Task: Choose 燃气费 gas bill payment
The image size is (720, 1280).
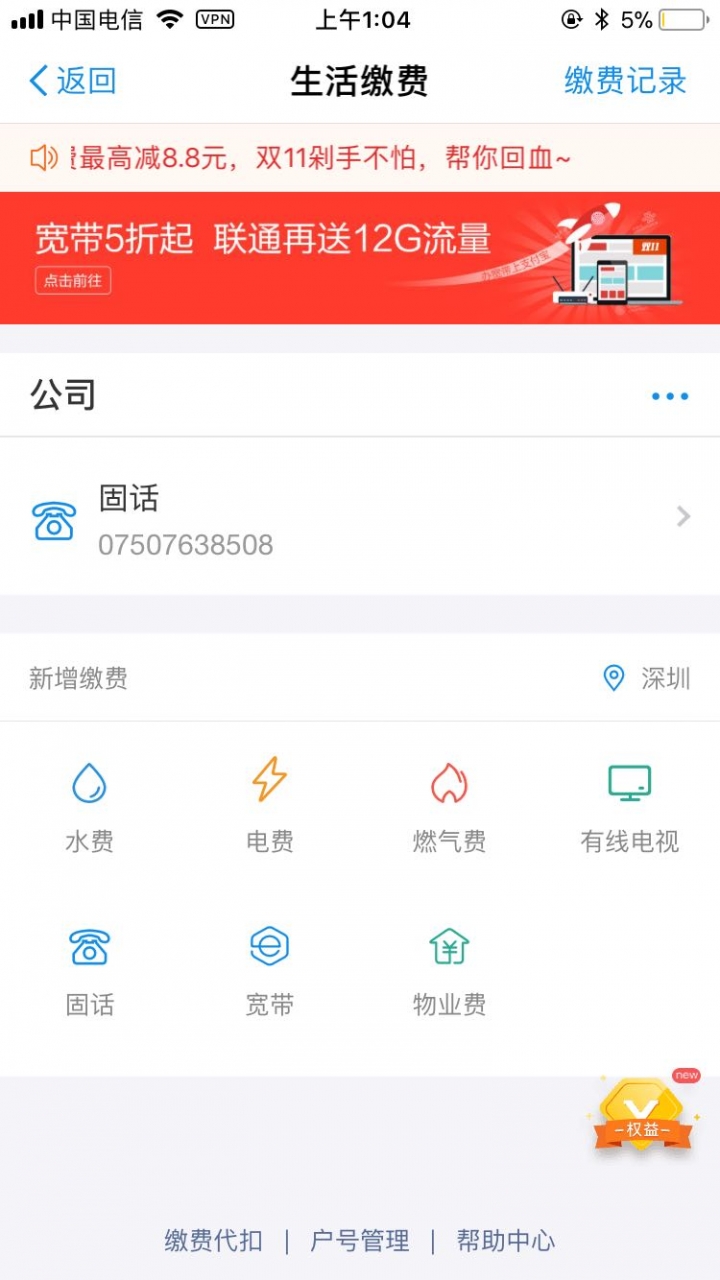Action: [450, 807]
